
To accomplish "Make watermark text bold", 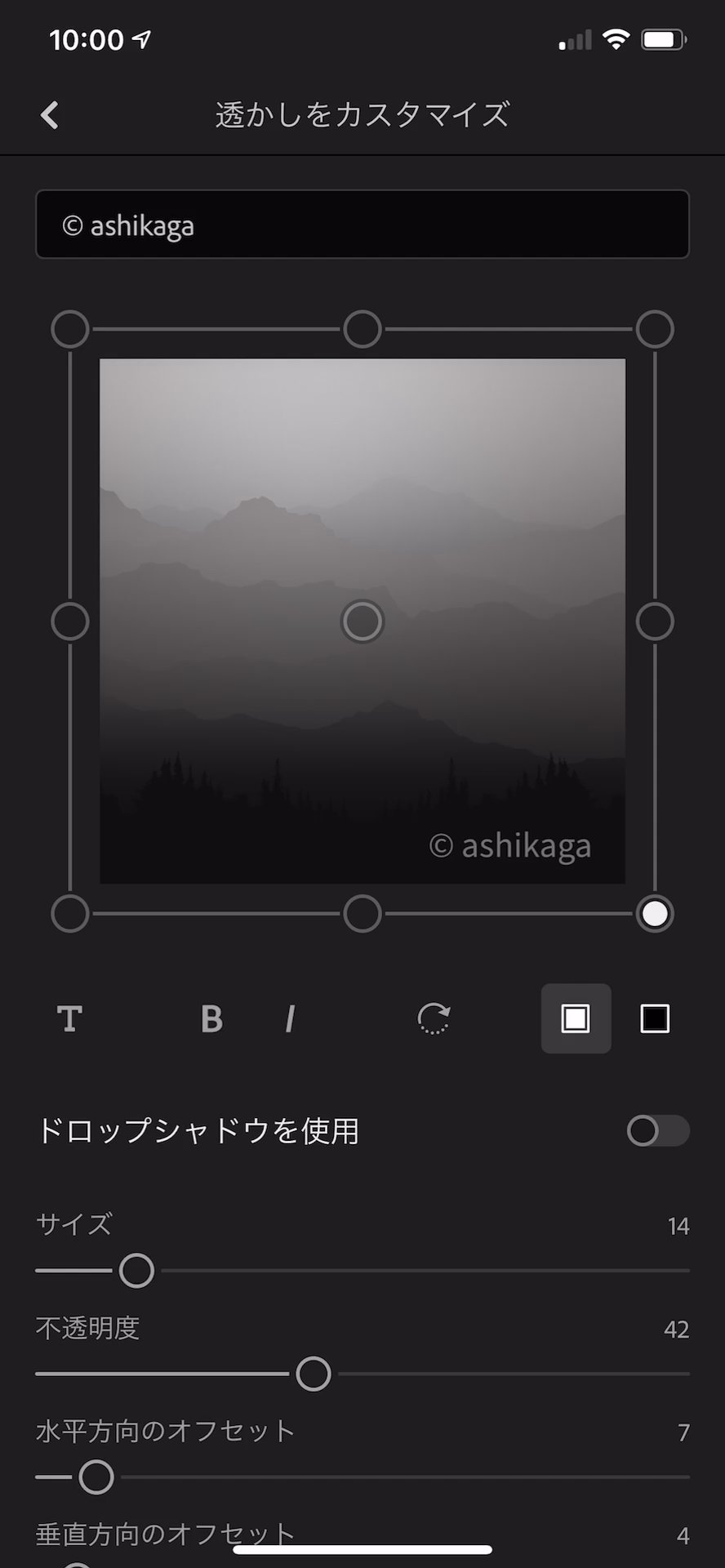I will click(x=211, y=1018).
